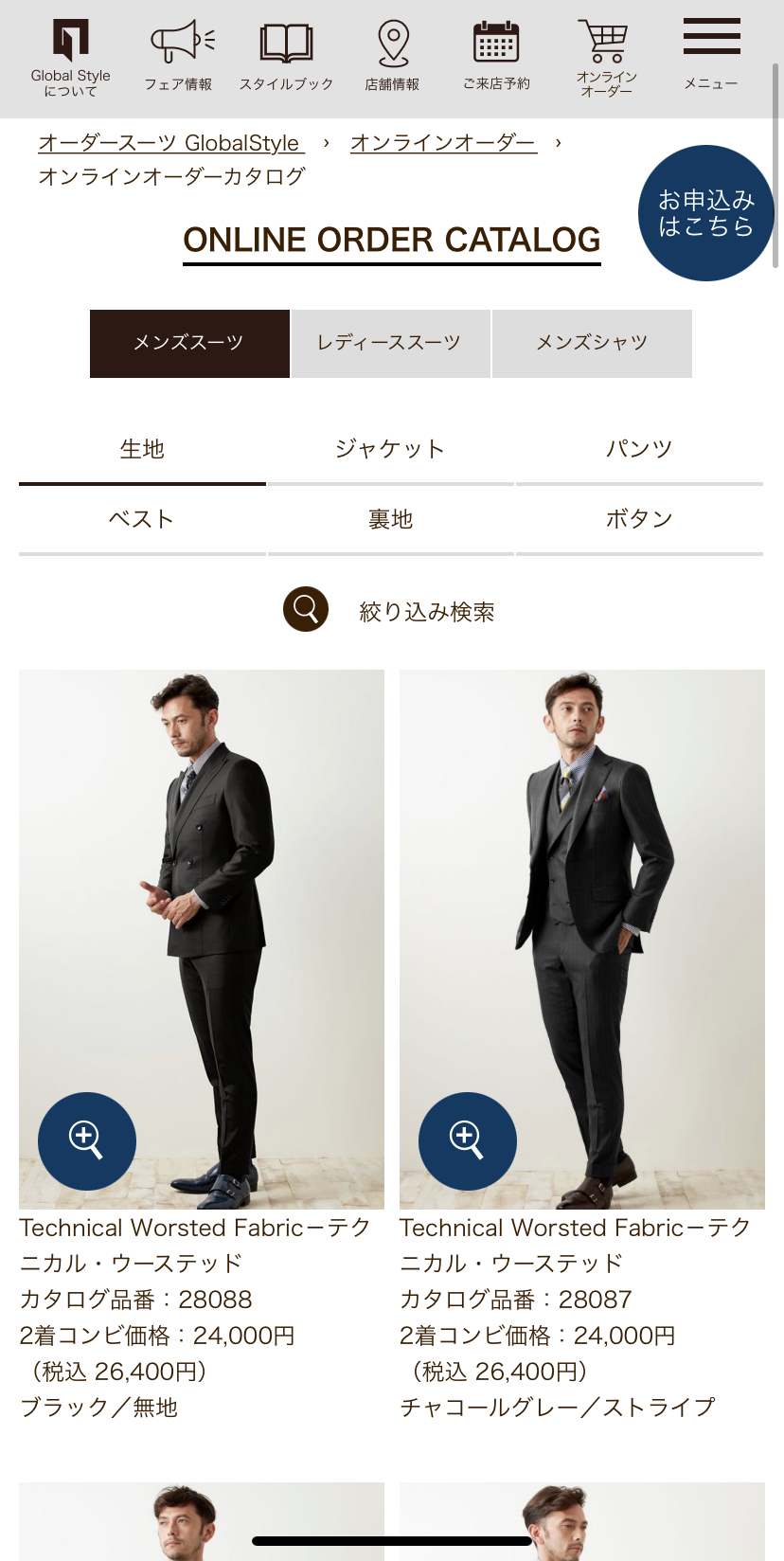The image size is (784, 1561).
Task: Open 絞り込み検索 filter search
Action: (390, 611)
